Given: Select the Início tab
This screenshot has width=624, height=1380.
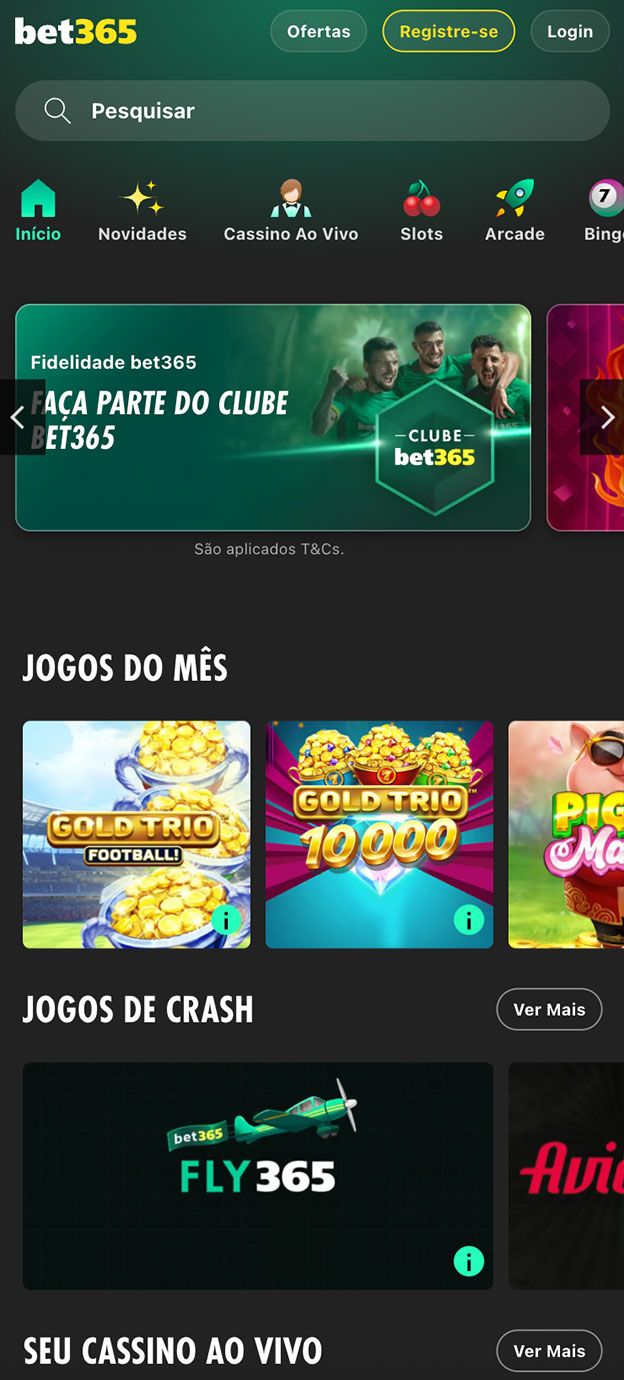Looking at the screenshot, I should click(x=38, y=212).
